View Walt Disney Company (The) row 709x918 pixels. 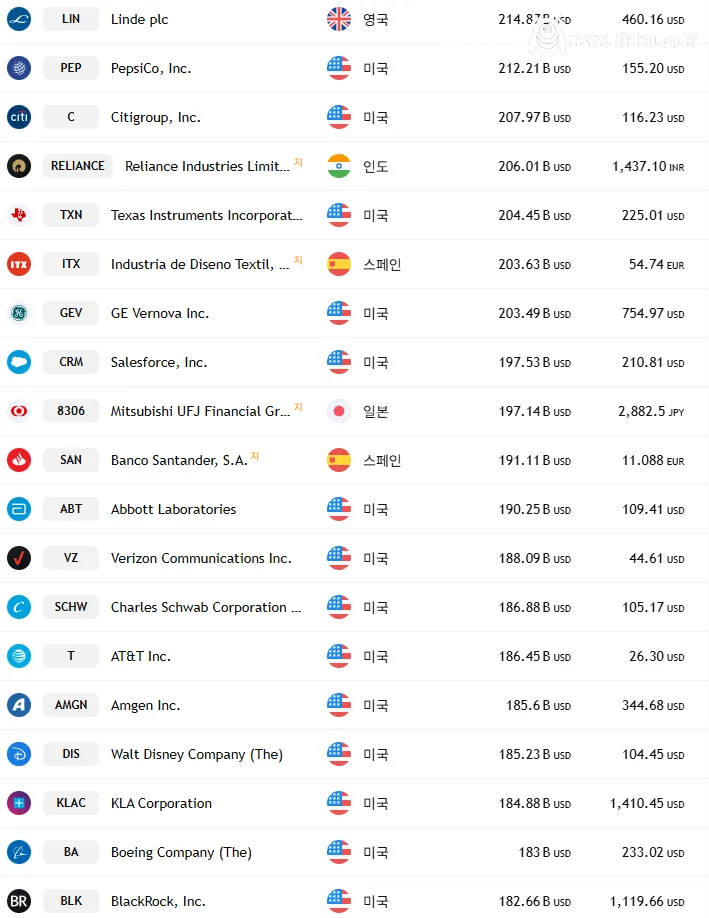coord(196,754)
